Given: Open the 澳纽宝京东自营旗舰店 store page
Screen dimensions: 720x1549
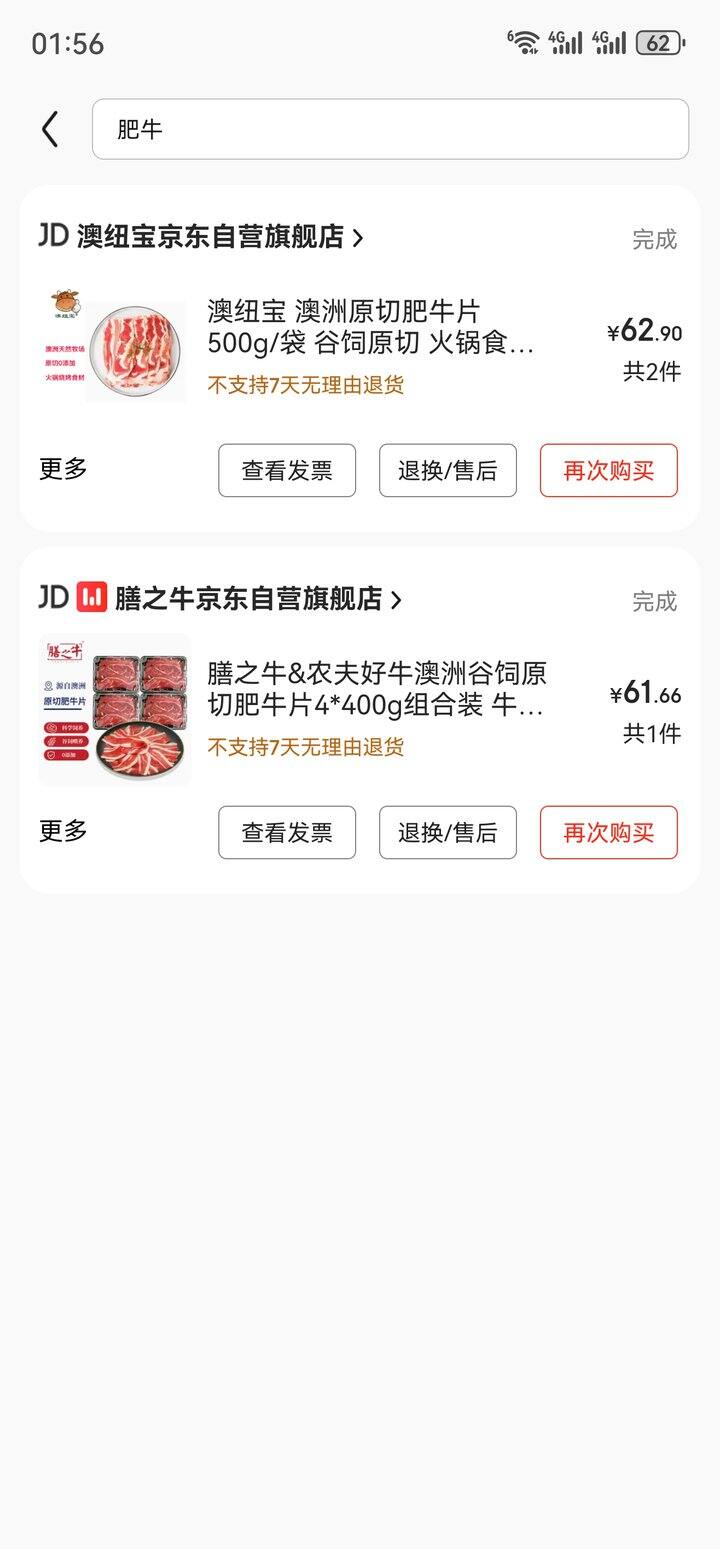Looking at the screenshot, I should coord(201,237).
